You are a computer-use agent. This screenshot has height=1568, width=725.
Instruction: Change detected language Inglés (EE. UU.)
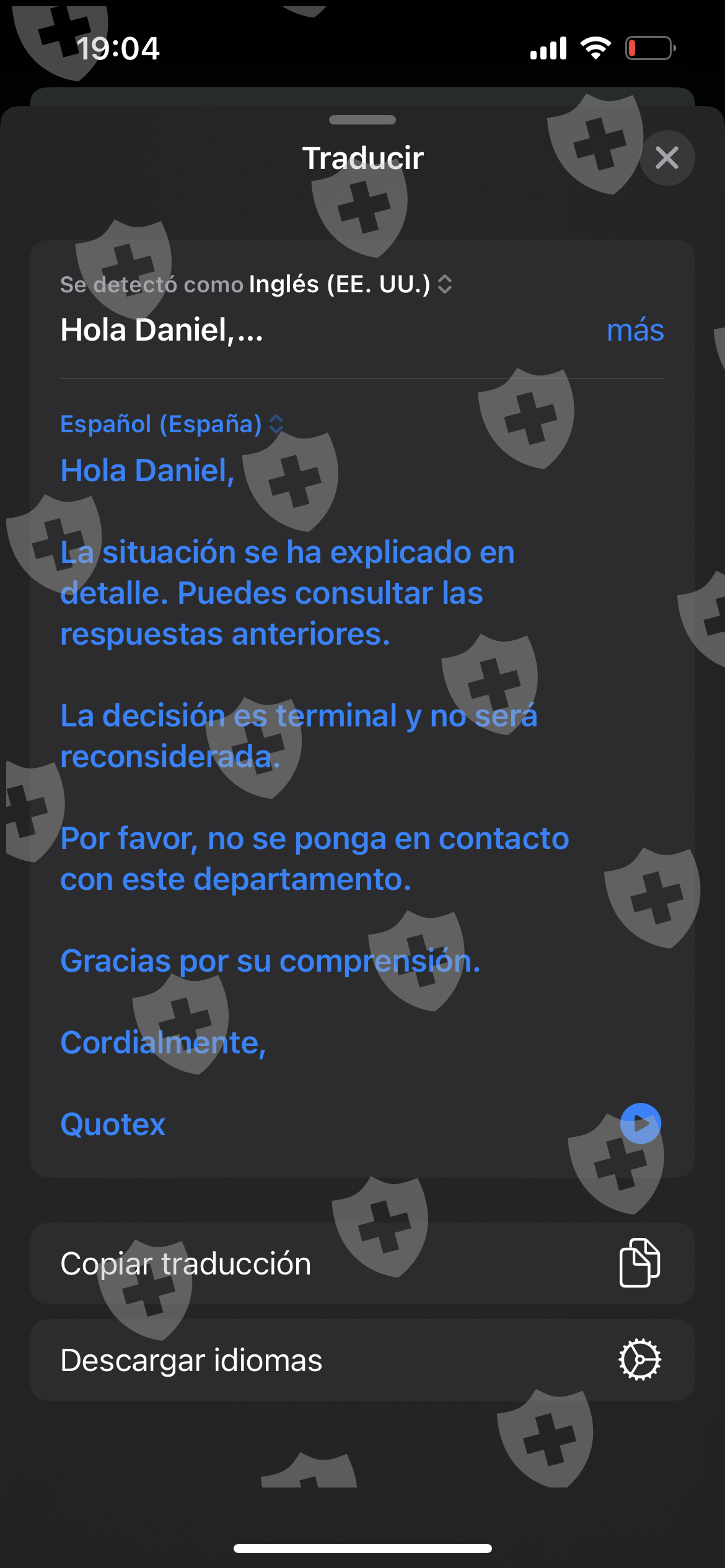(350, 284)
